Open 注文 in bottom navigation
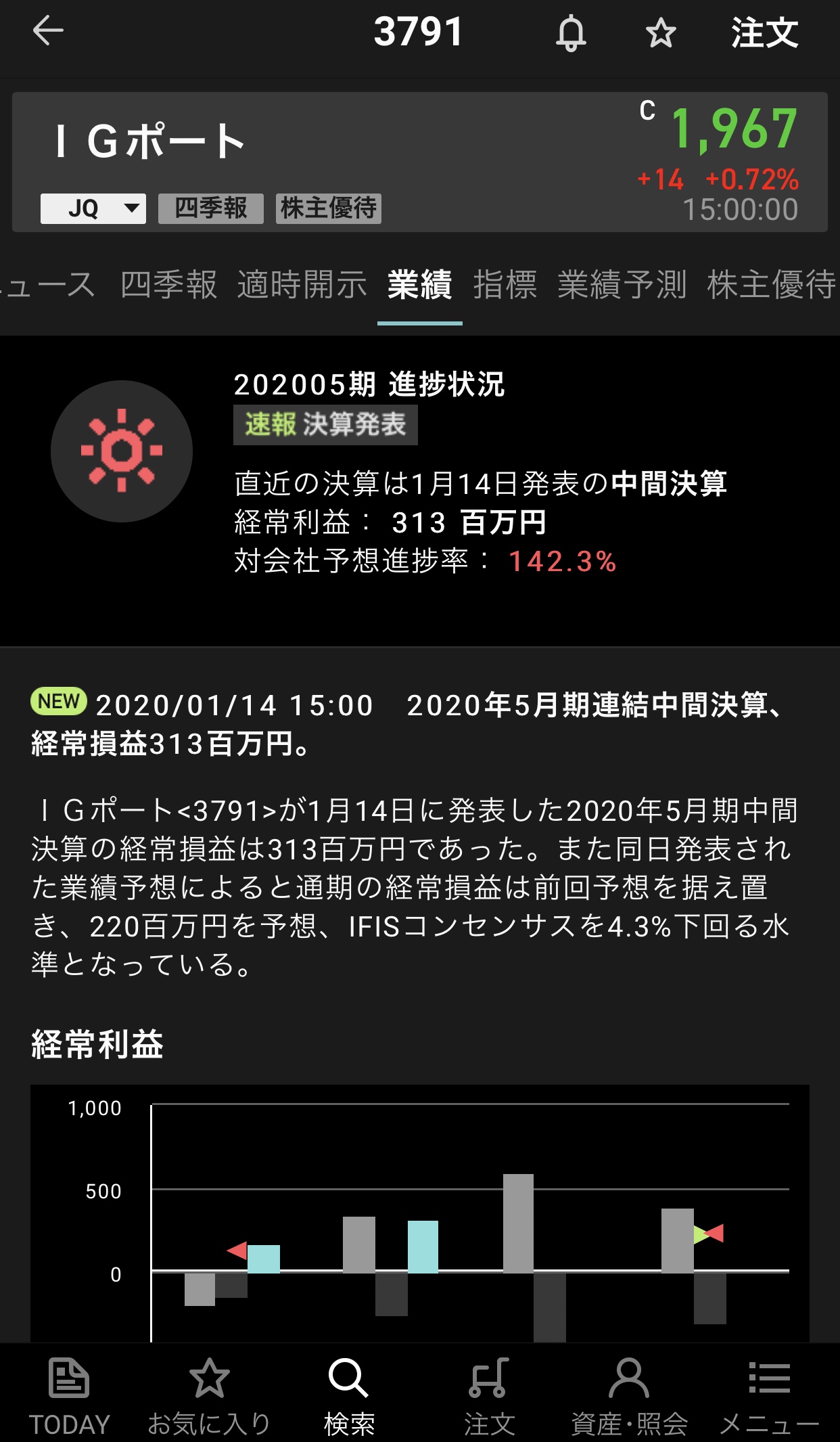Screen dimensions: 840x1442 pyautogui.click(x=489, y=1395)
